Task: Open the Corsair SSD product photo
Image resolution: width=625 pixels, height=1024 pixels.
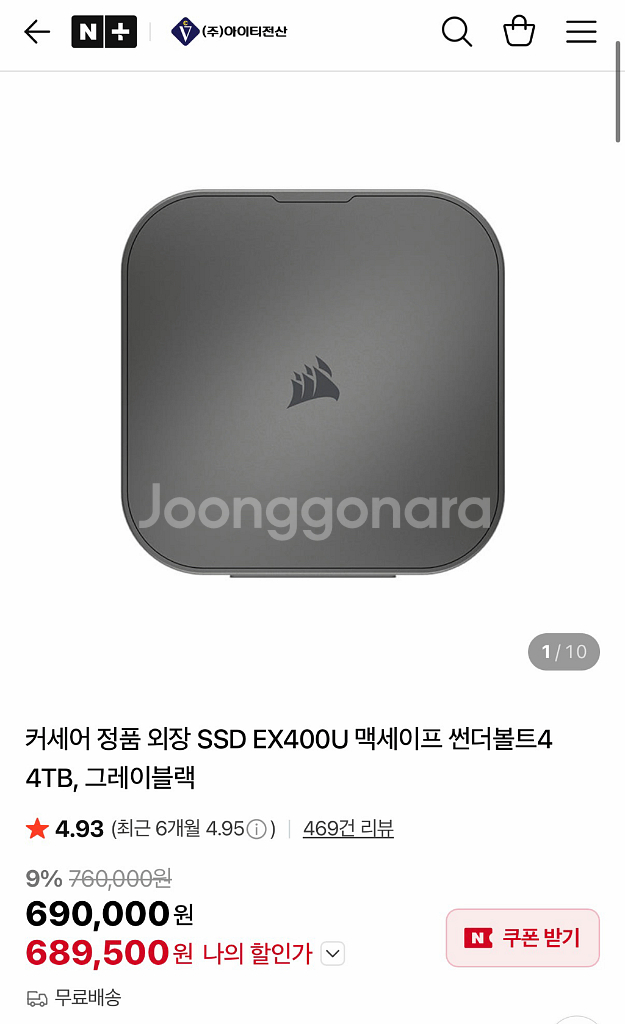Action: click(x=313, y=383)
